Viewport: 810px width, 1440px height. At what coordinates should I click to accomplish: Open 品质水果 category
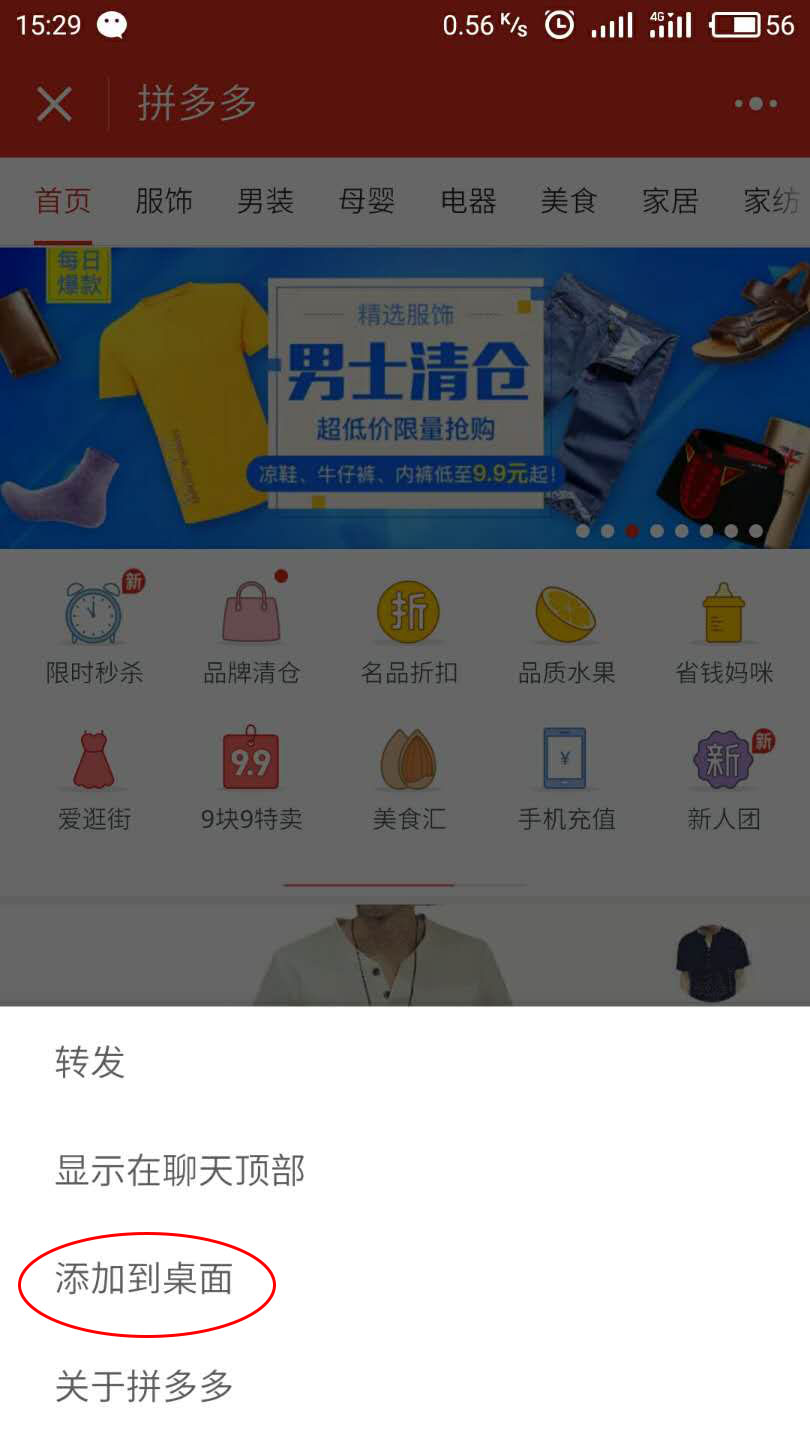566,630
